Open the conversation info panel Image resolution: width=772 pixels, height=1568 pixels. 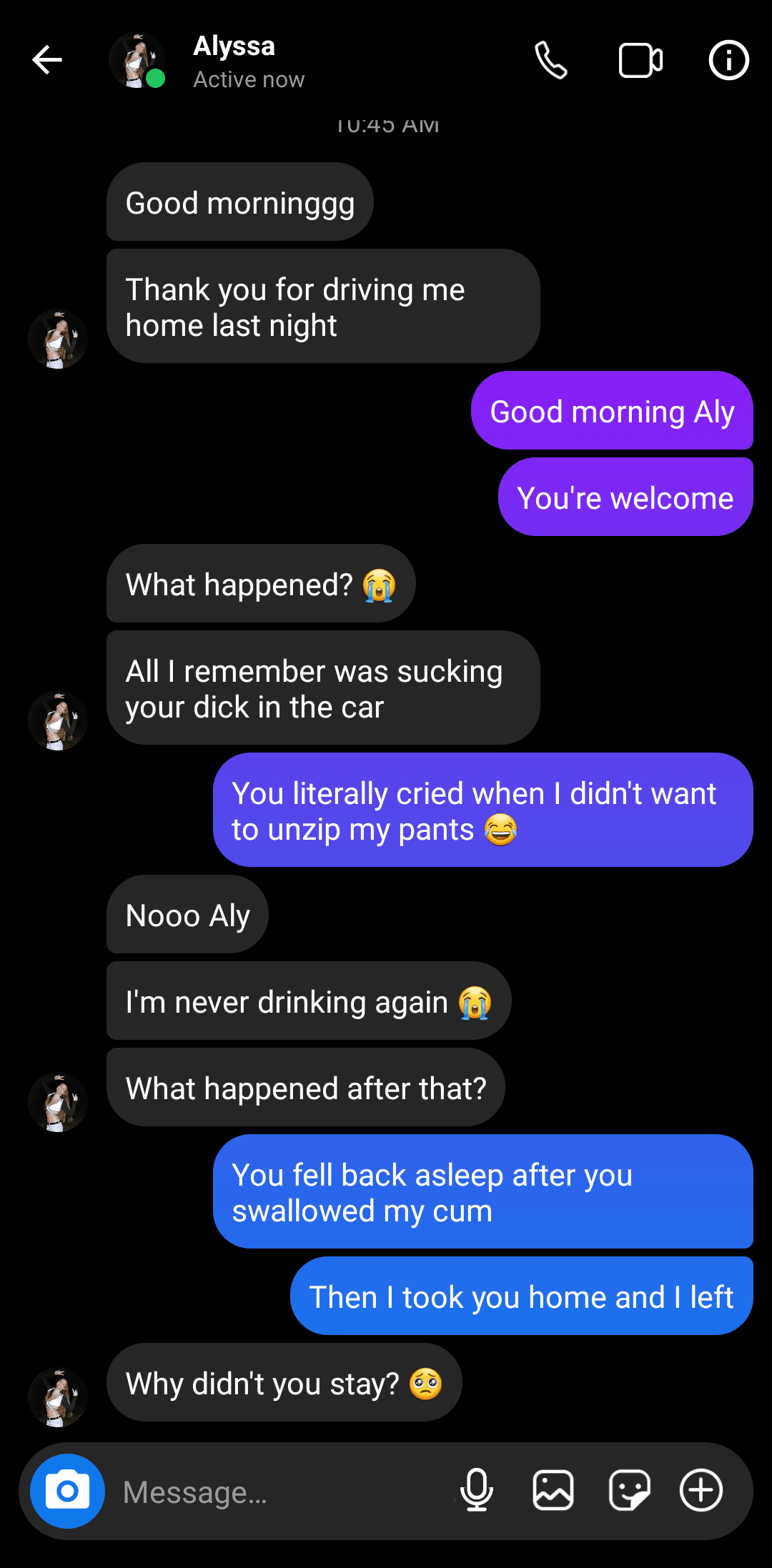coord(728,60)
